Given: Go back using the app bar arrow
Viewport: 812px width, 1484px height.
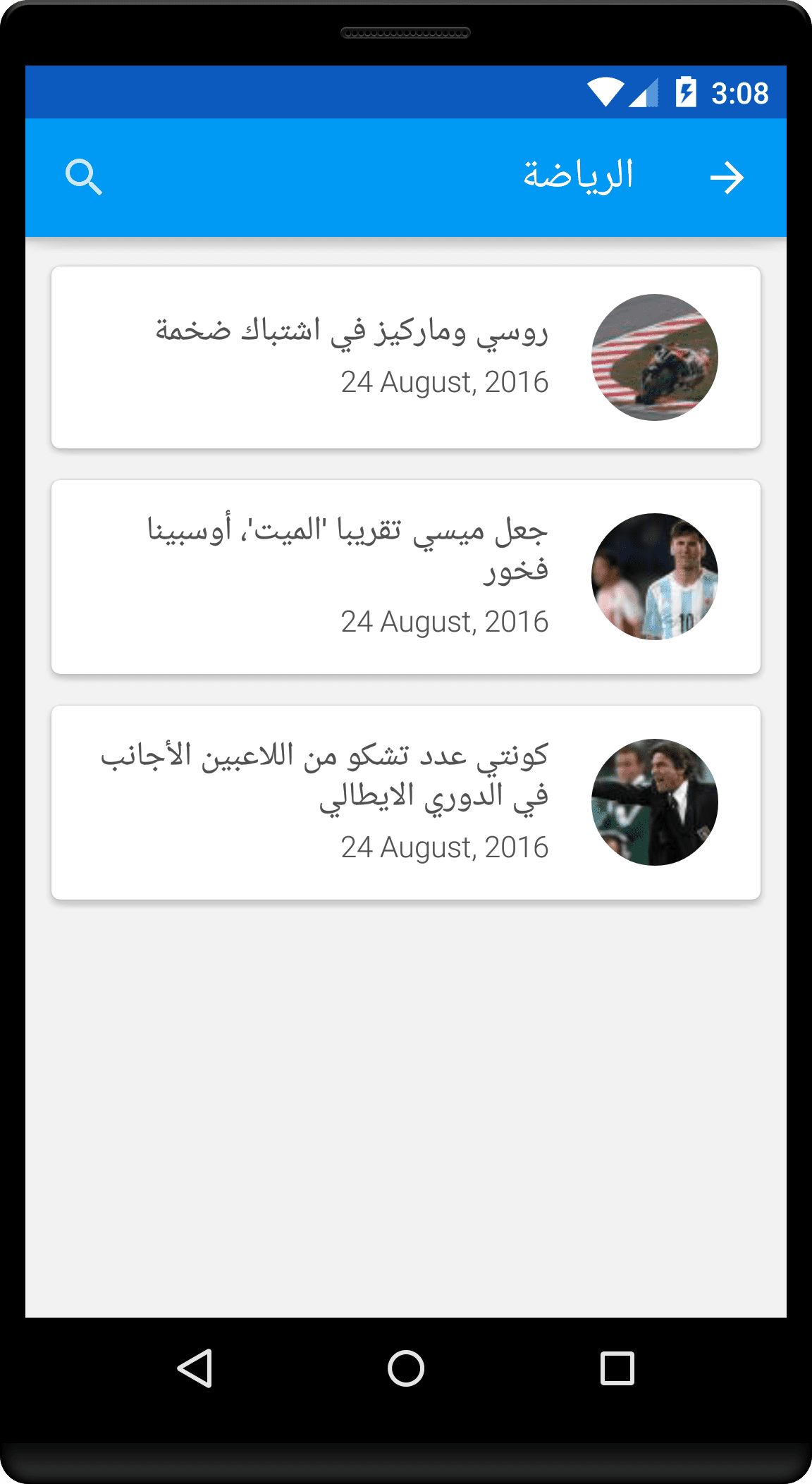Looking at the screenshot, I should coord(727,177).
